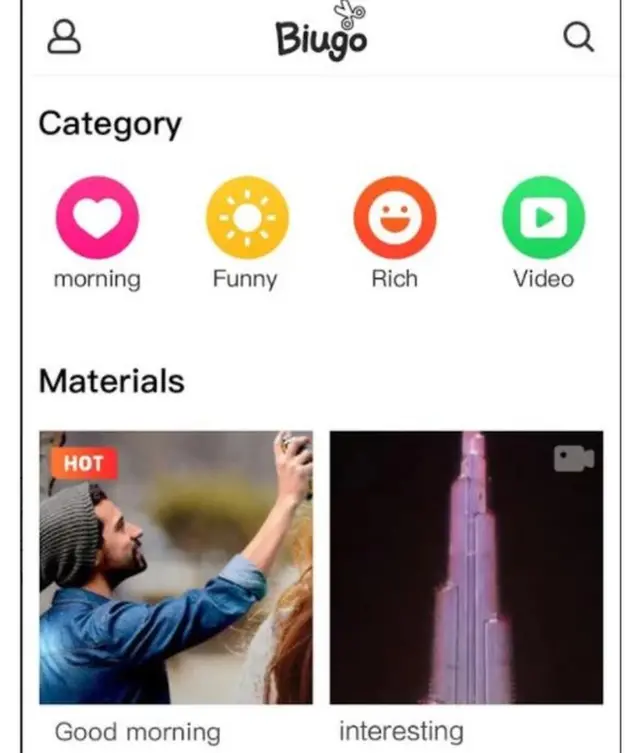This screenshot has height=753, width=640.
Task: View the interesting tower material
Action: tap(466, 567)
